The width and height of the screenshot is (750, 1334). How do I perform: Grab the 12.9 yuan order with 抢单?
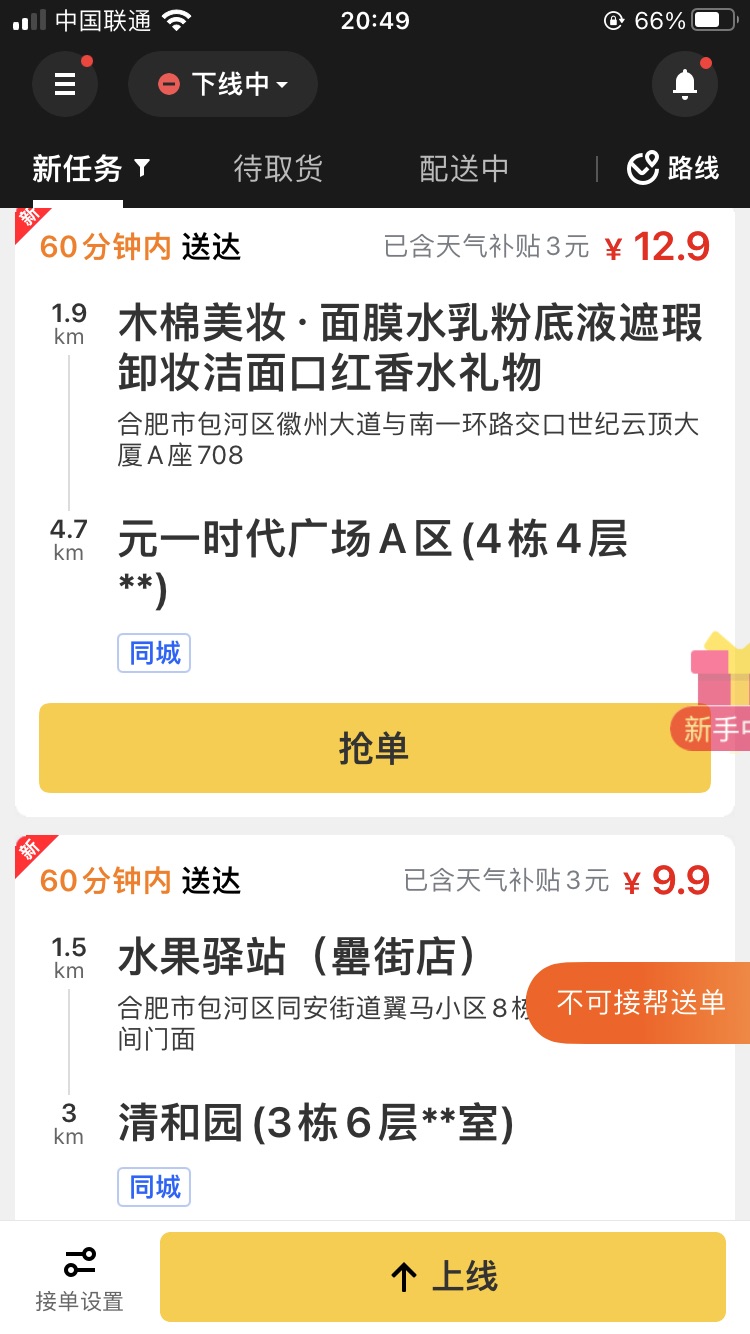374,748
